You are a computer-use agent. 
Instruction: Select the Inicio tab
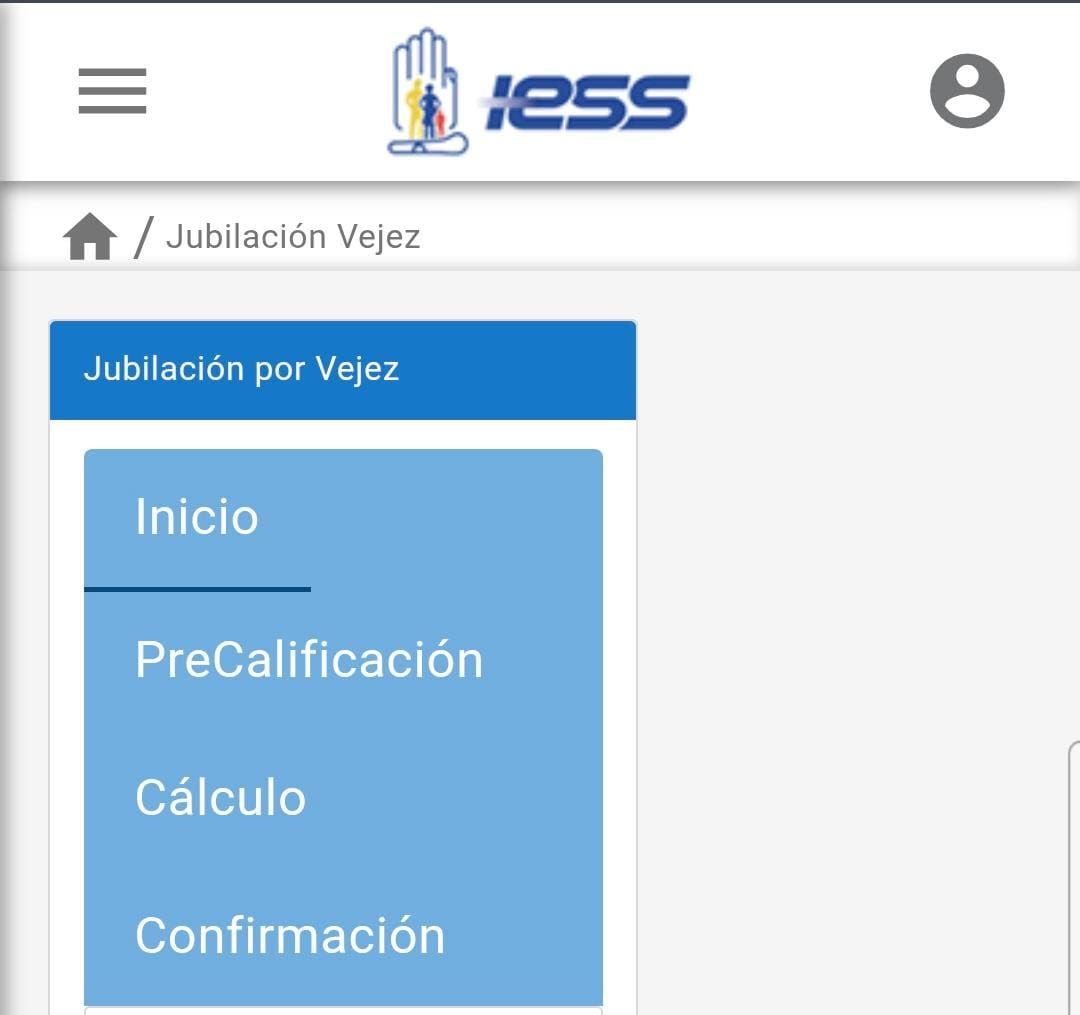coord(197,518)
